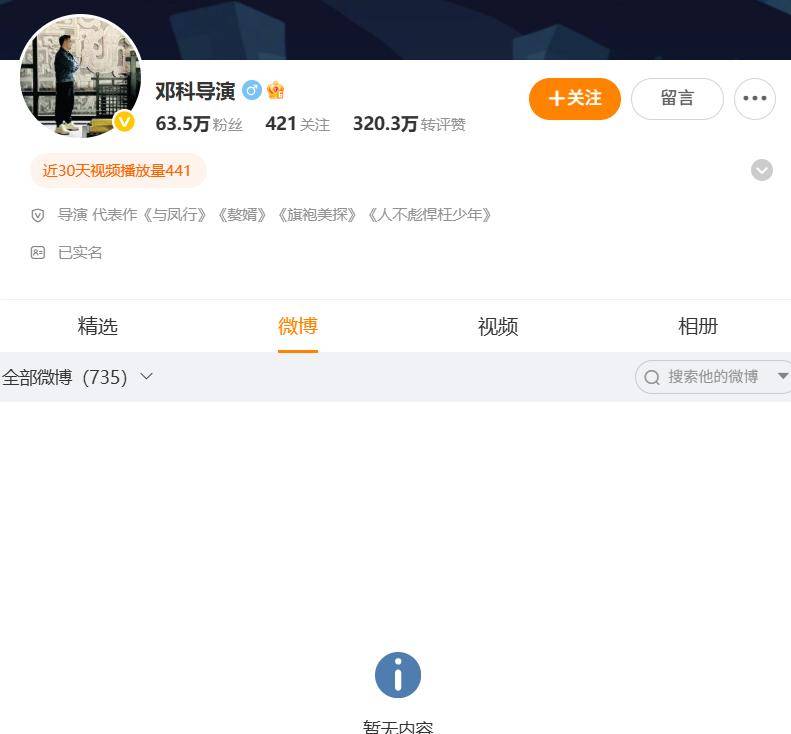Select the 微博 tab
The height and width of the screenshot is (734, 791).
[x=298, y=326]
